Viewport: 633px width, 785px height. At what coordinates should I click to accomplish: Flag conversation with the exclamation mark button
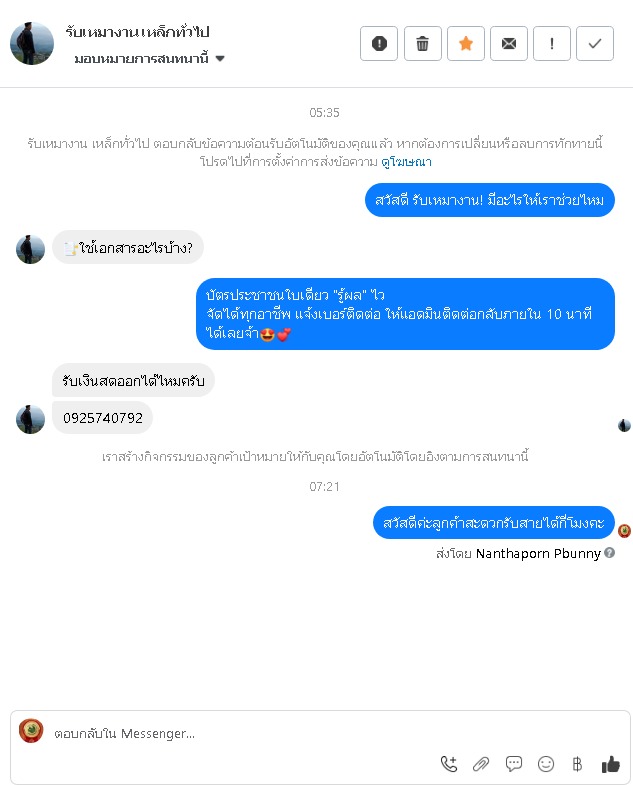tap(552, 43)
